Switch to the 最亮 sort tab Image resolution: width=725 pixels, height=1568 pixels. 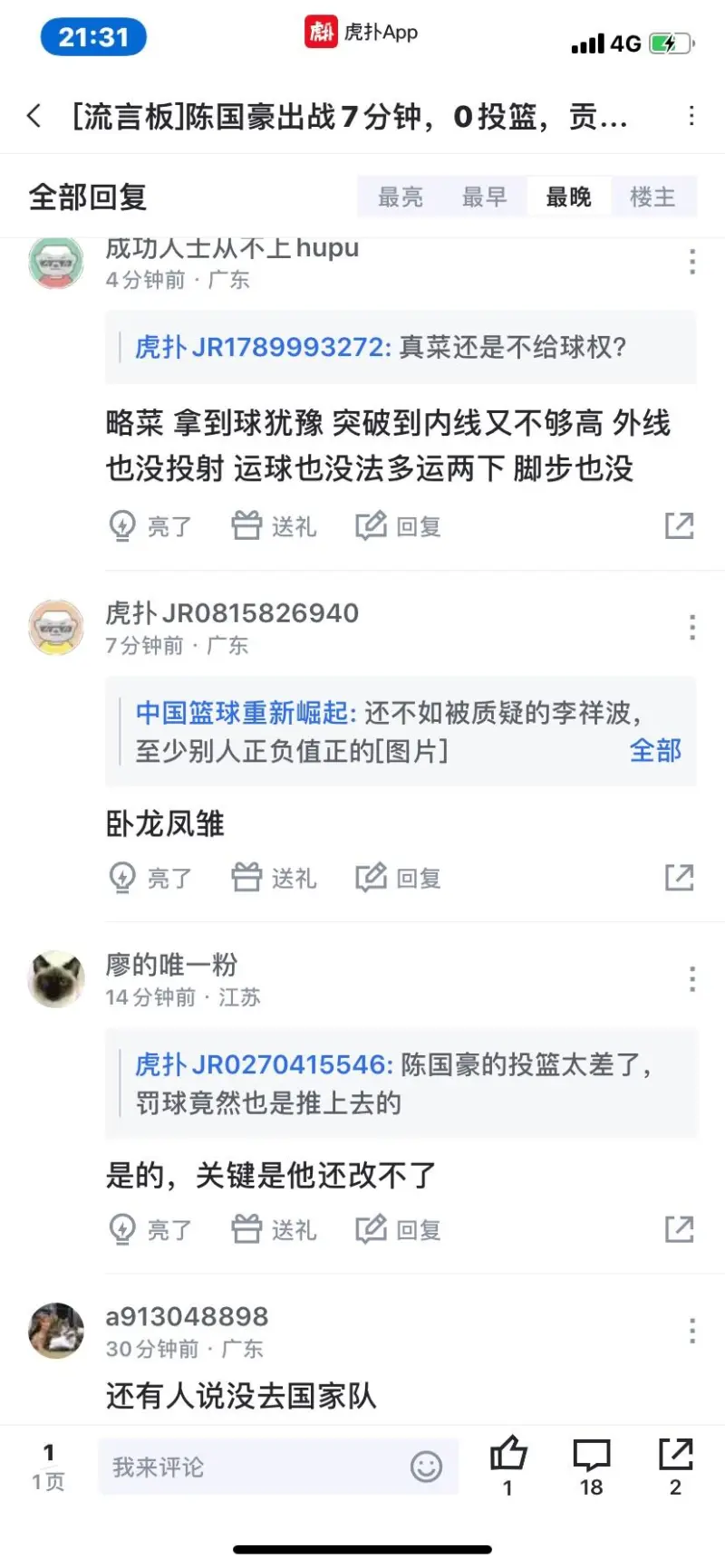(400, 197)
